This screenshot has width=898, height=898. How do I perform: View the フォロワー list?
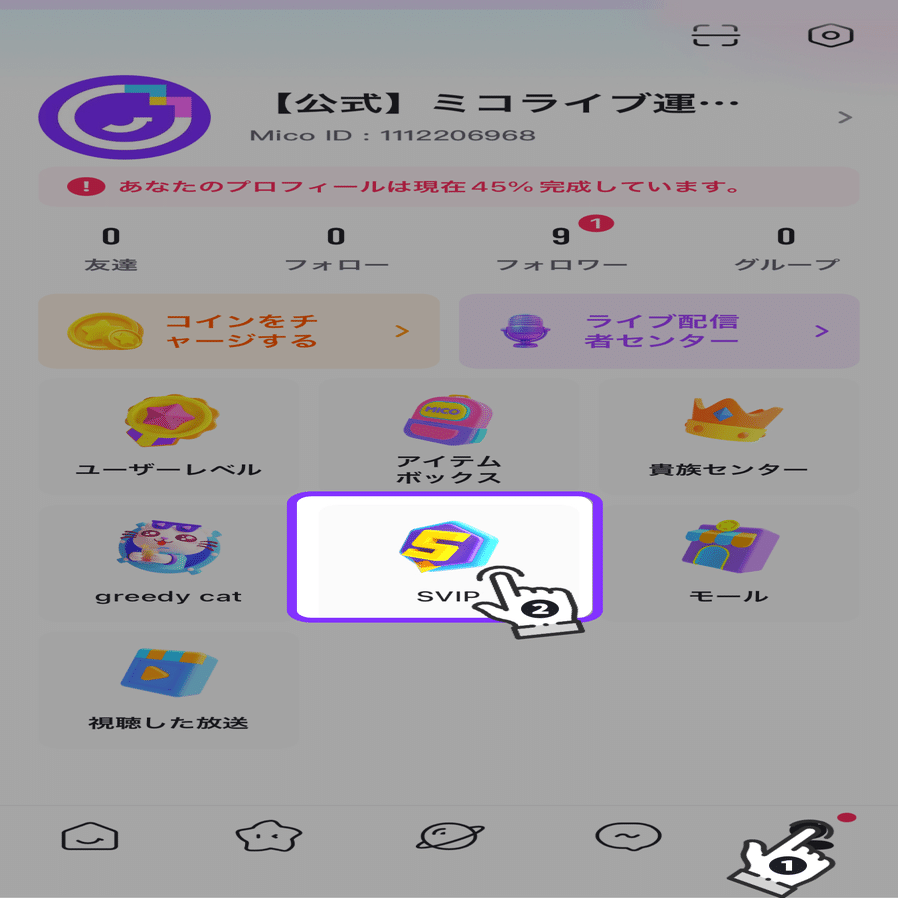(x=561, y=249)
